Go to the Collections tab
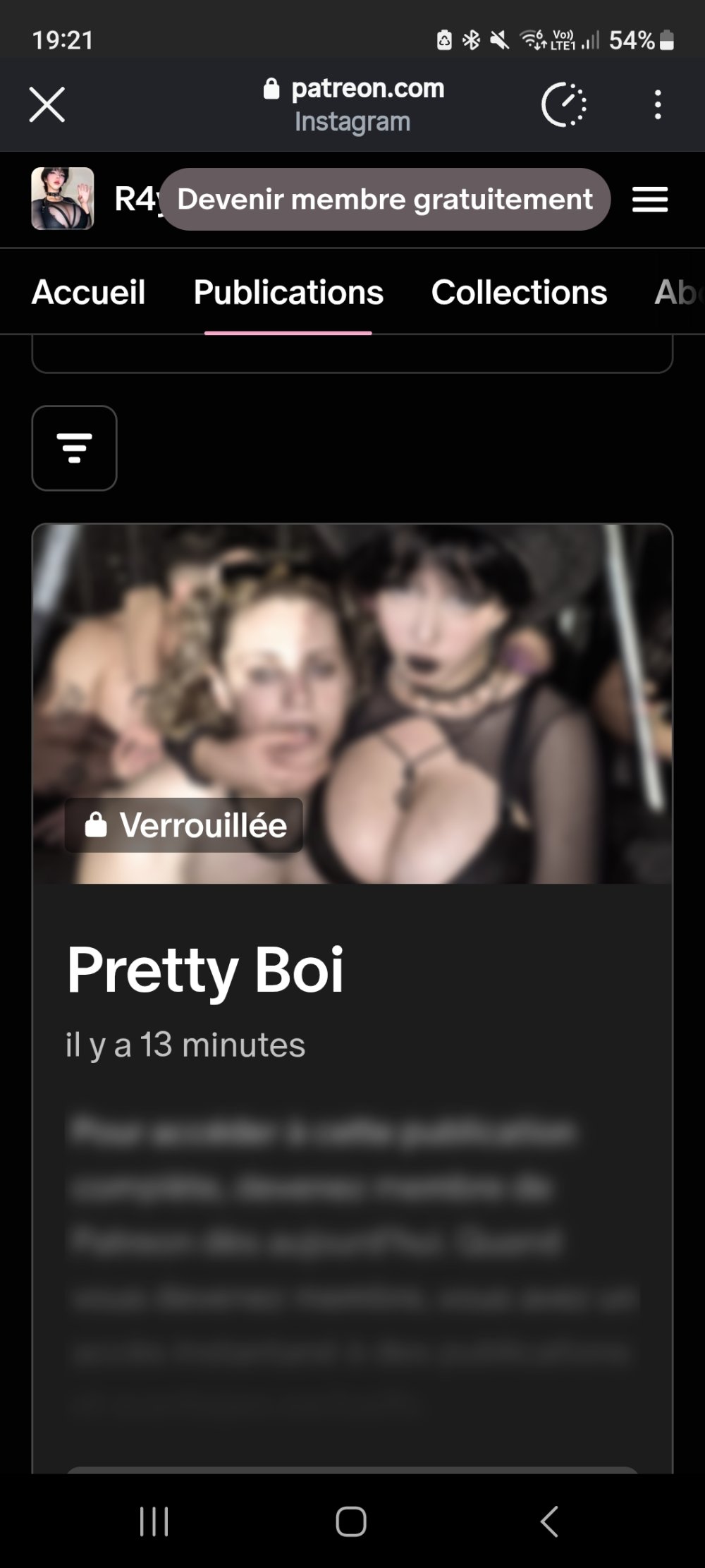Image resolution: width=705 pixels, height=1568 pixels. pyautogui.click(x=519, y=292)
